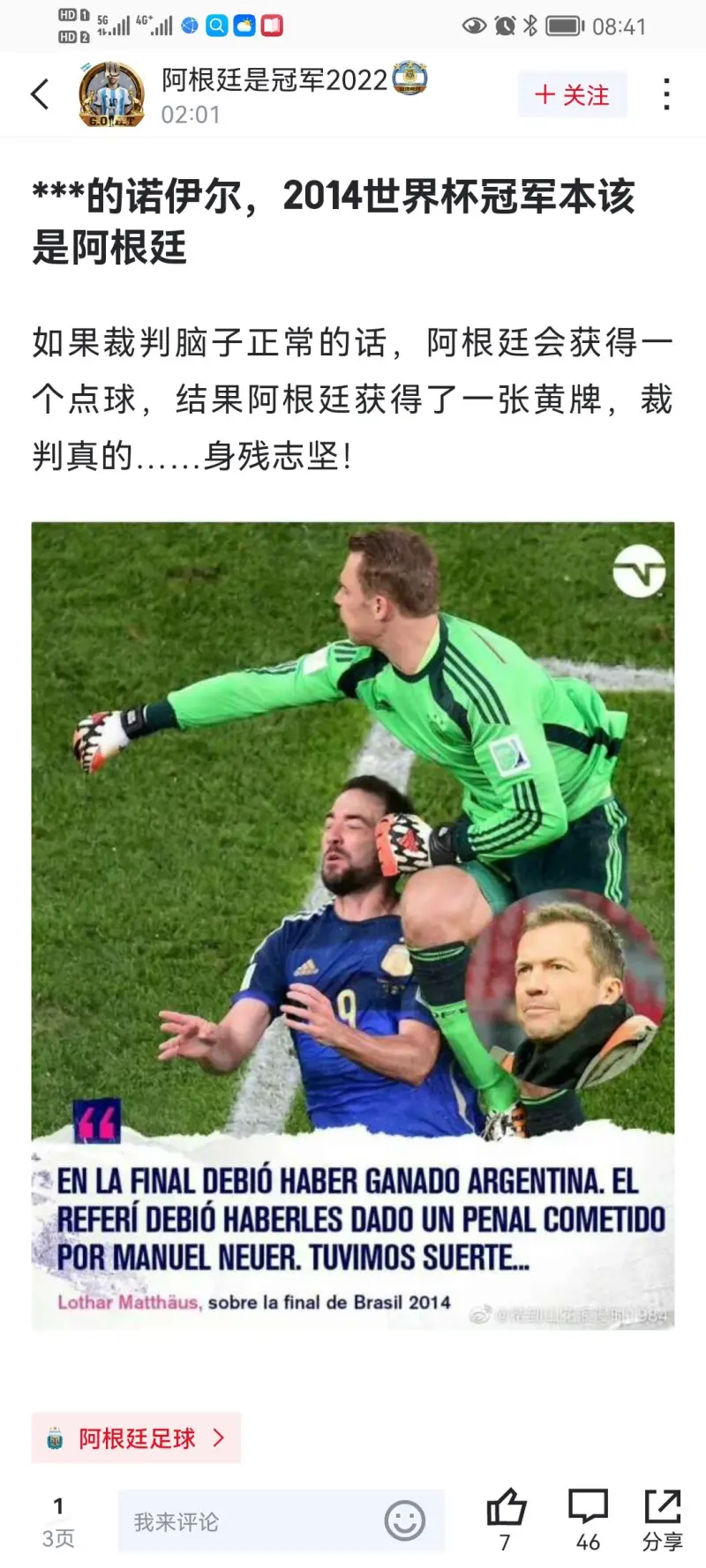This screenshot has height=1568, width=706.
Task: Like this post with thumbs-up
Action: click(x=506, y=1519)
